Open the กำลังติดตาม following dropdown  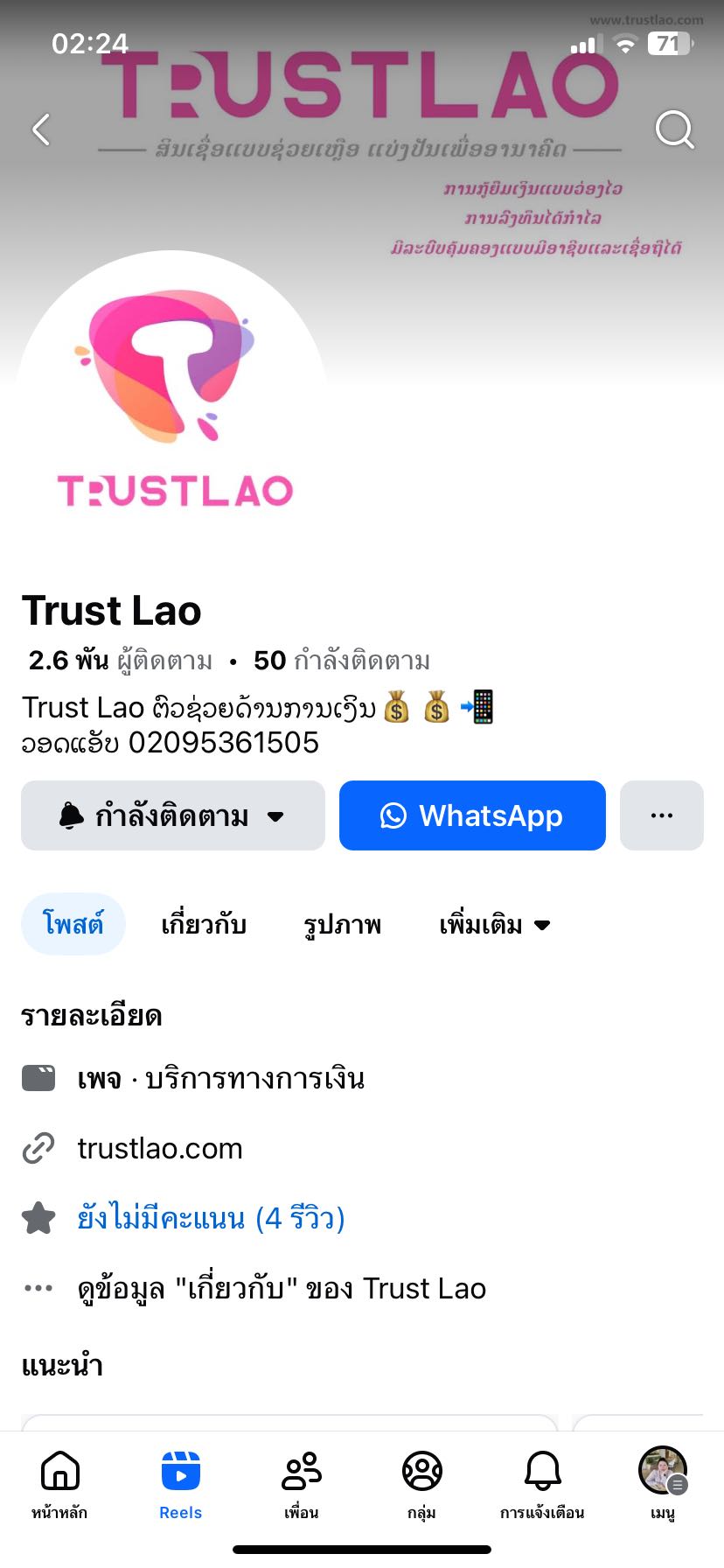[x=173, y=815]
